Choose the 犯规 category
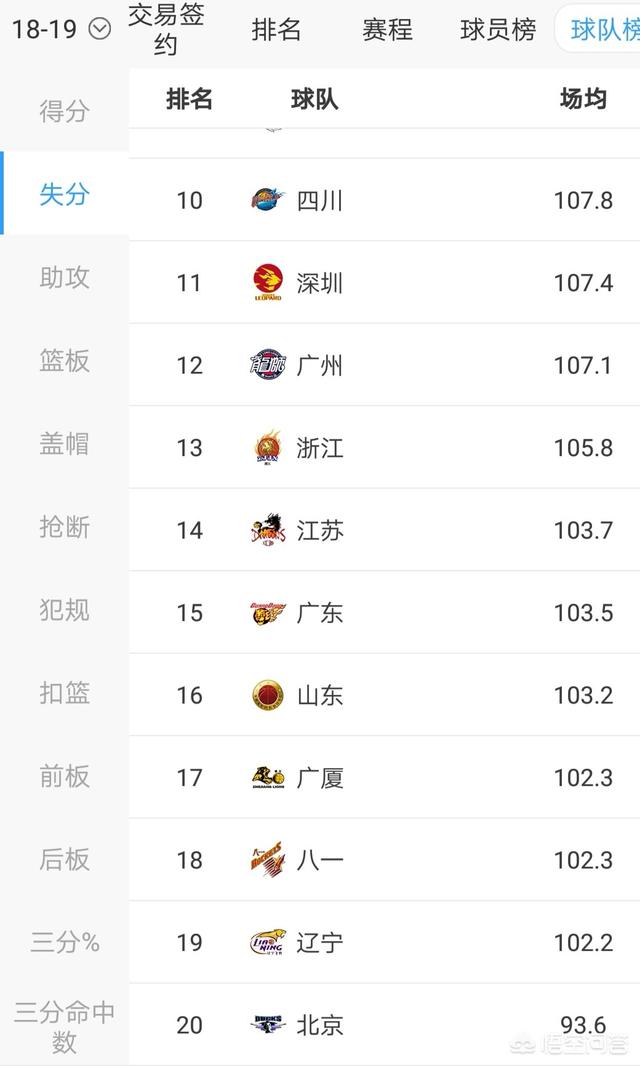 click(x=64, y=609)
